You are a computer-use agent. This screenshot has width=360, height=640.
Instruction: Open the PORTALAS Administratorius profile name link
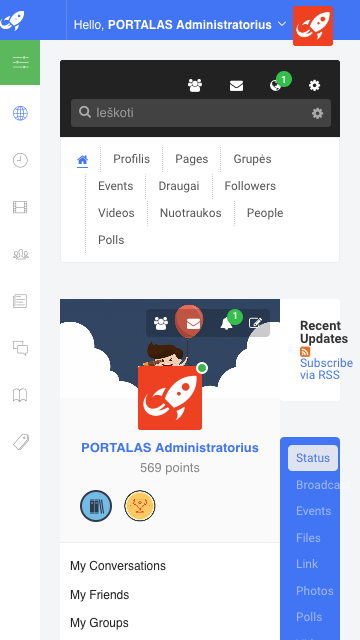point(170,447)
